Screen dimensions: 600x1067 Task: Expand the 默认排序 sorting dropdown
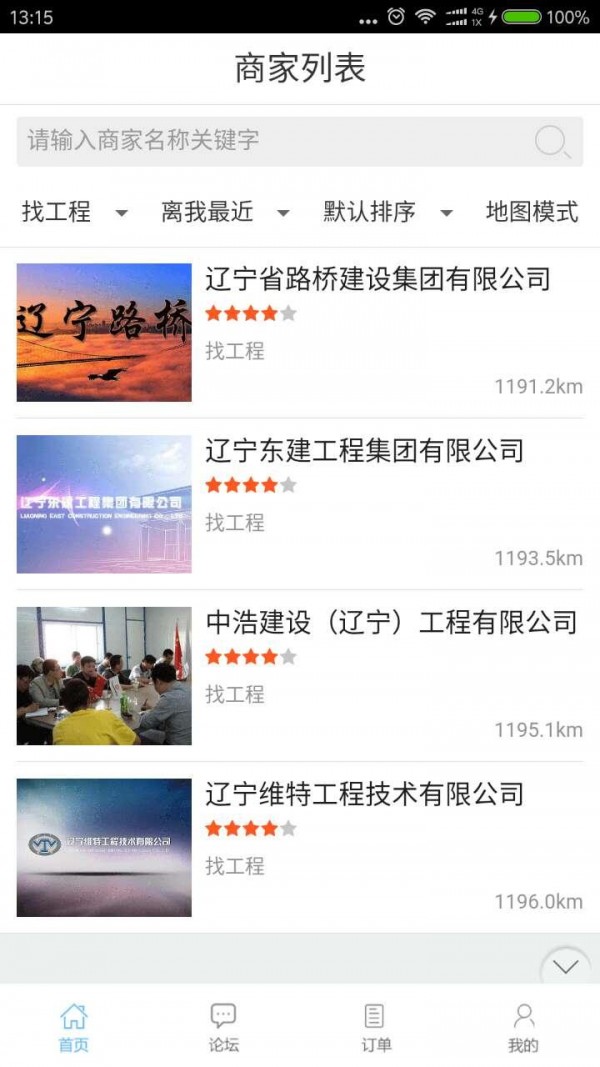tap(386, 212)
